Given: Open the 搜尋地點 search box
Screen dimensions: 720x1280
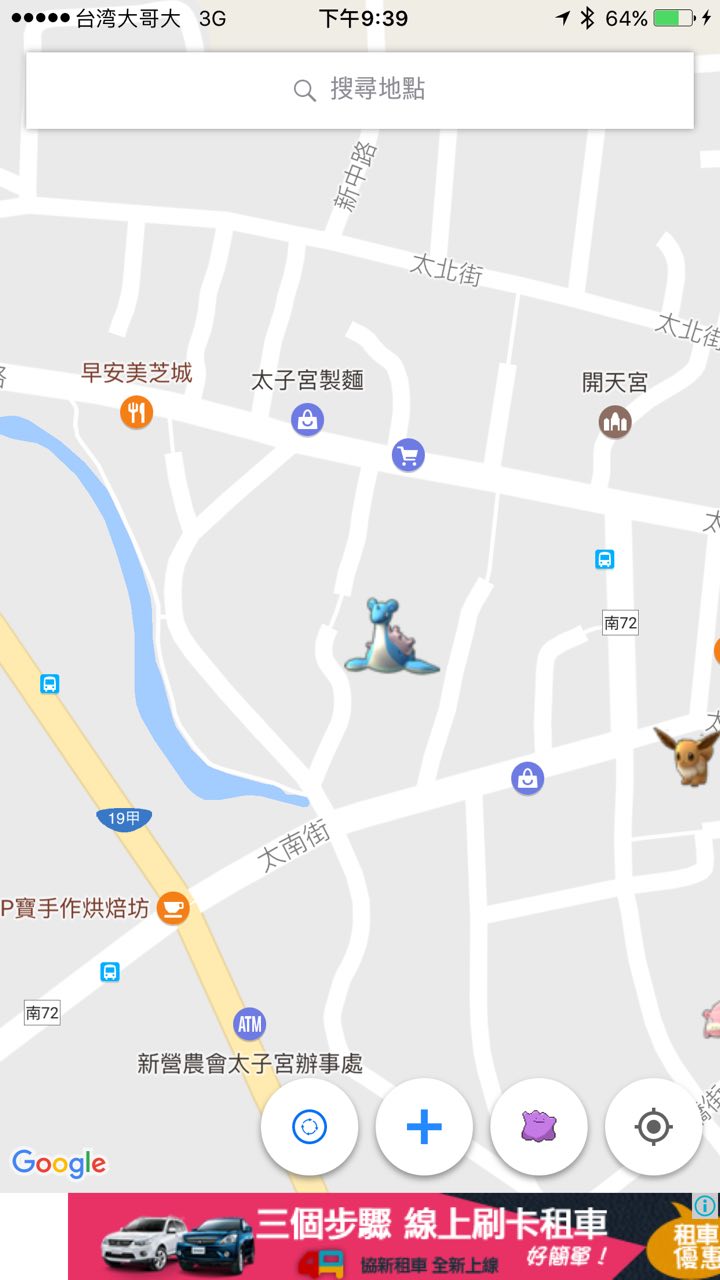Looking at the screenshot, I should coord(360,90).
